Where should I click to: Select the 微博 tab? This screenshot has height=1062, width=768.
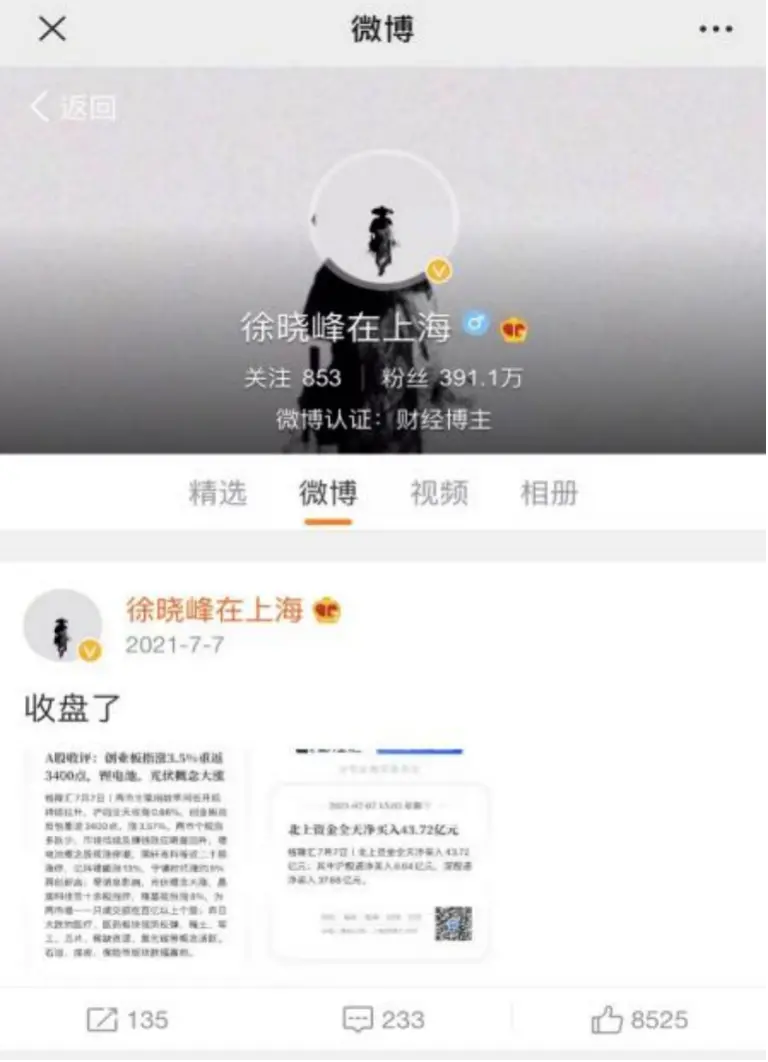click(328, 492)
